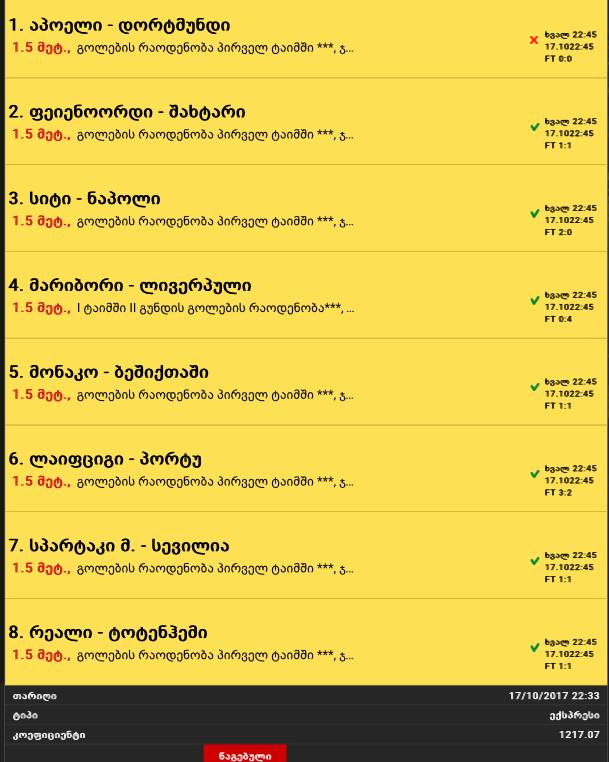Tap the red ნაგებული button
609x762 pixels.
[245, 755]
